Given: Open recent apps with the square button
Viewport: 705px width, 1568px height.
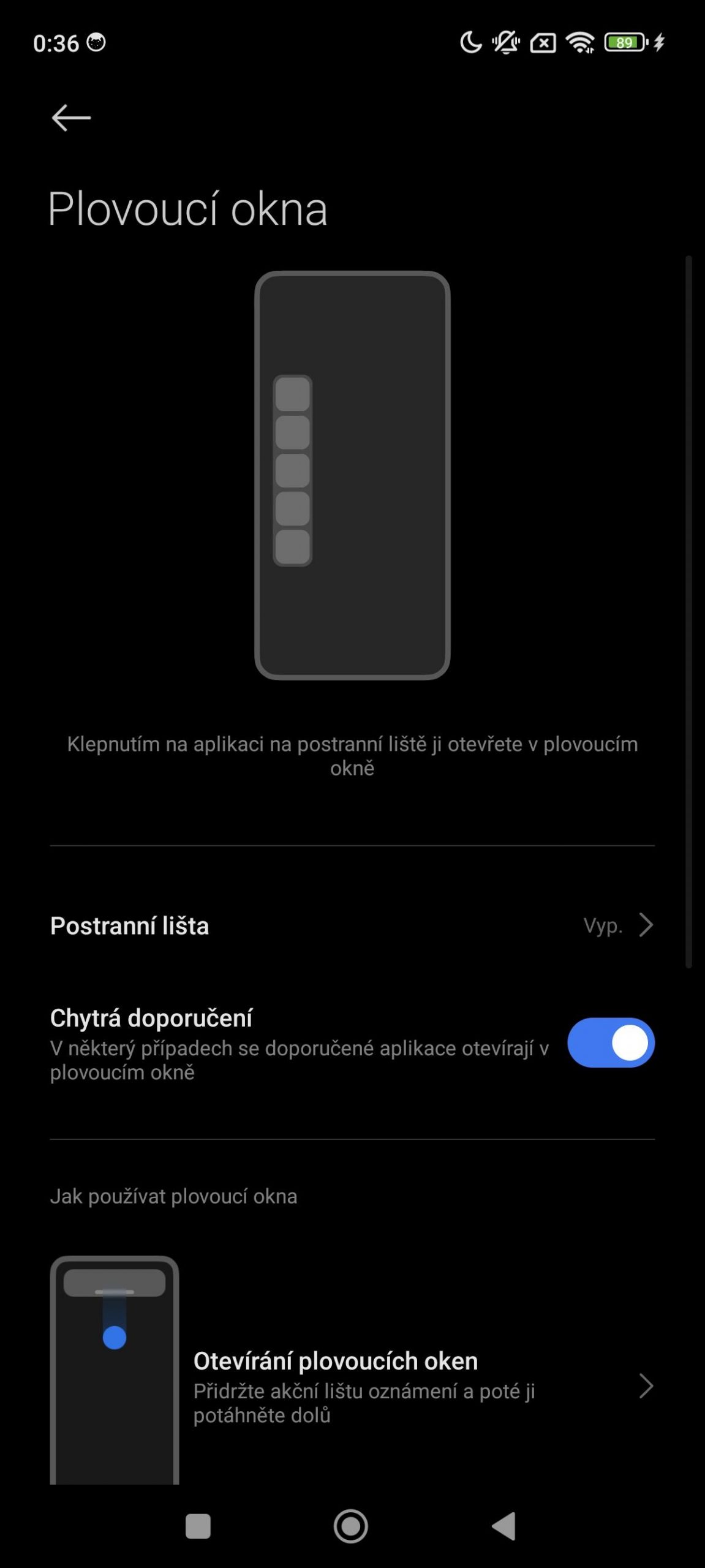Looking at the screenshot, I should [198, 1526].
